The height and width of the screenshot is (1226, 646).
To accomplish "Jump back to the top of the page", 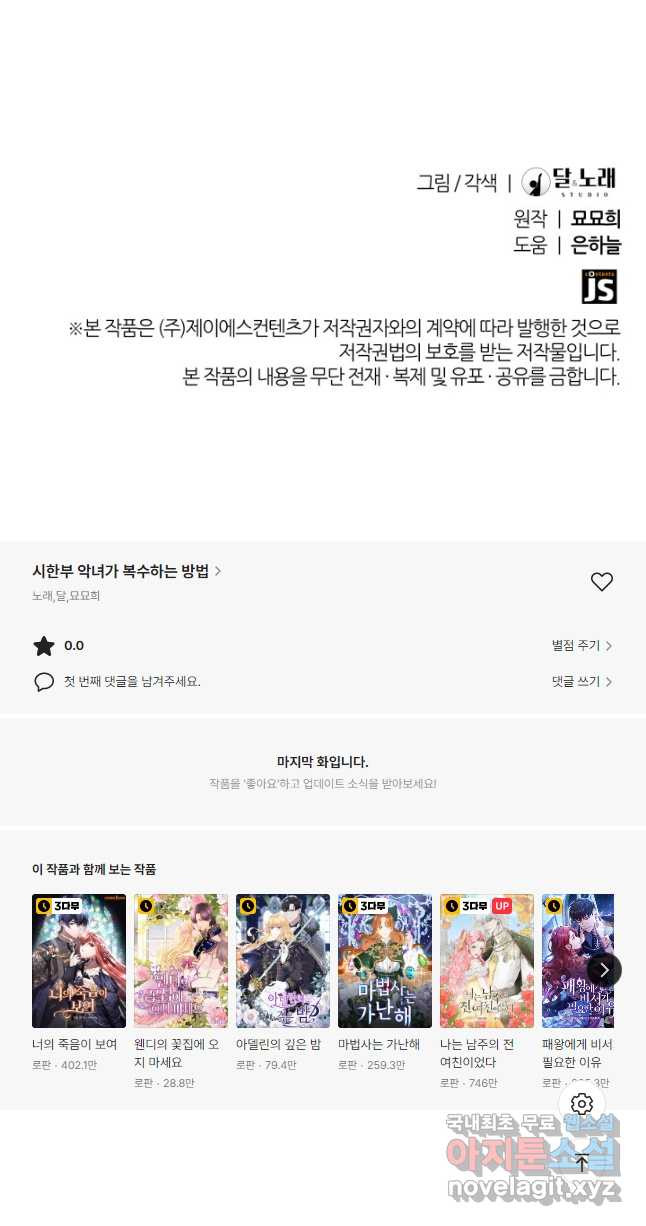I will (582, 1162).
